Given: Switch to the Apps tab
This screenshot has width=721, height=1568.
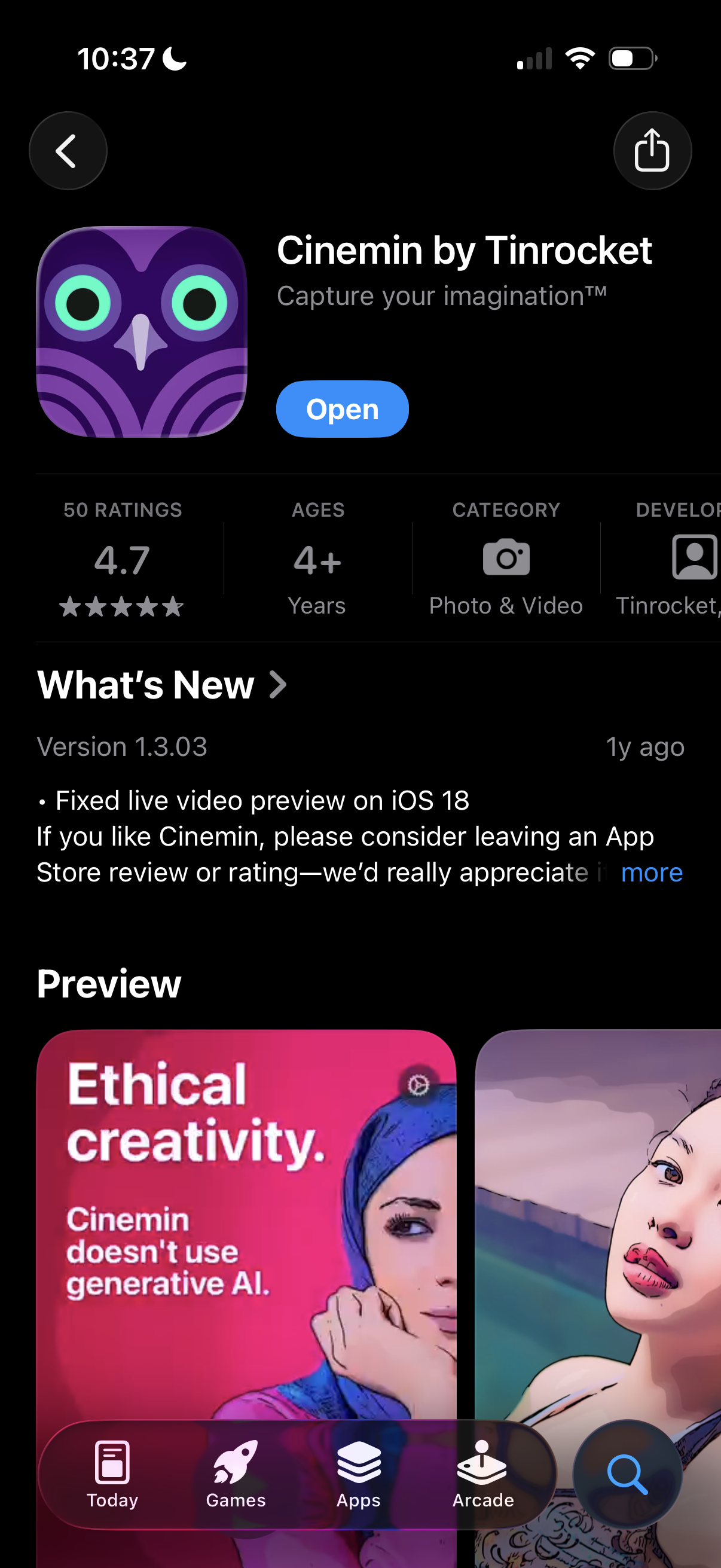Looking at the screenshot, I should click(358, 1474).
